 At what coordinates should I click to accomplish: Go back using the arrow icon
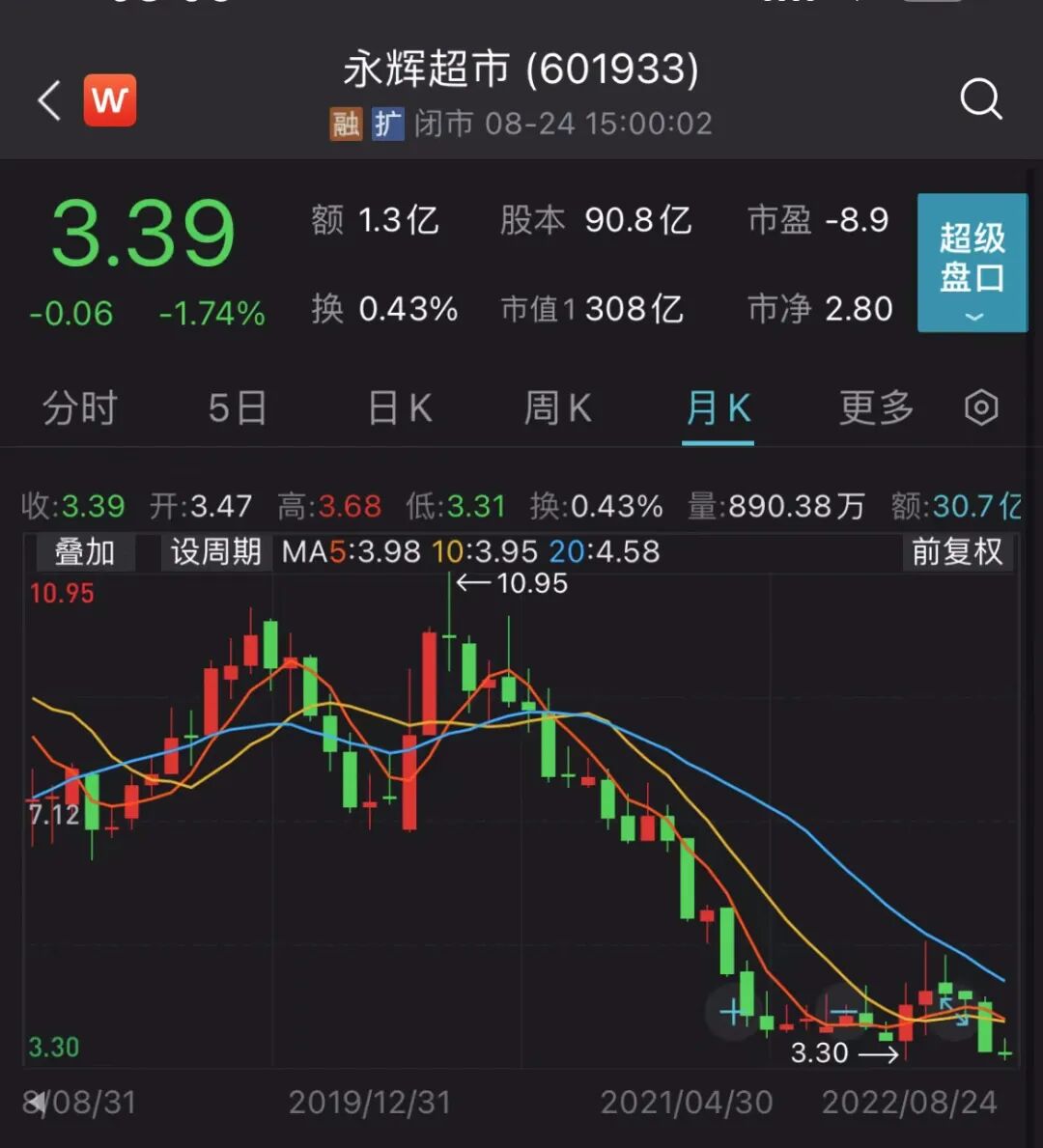point(50,100)
